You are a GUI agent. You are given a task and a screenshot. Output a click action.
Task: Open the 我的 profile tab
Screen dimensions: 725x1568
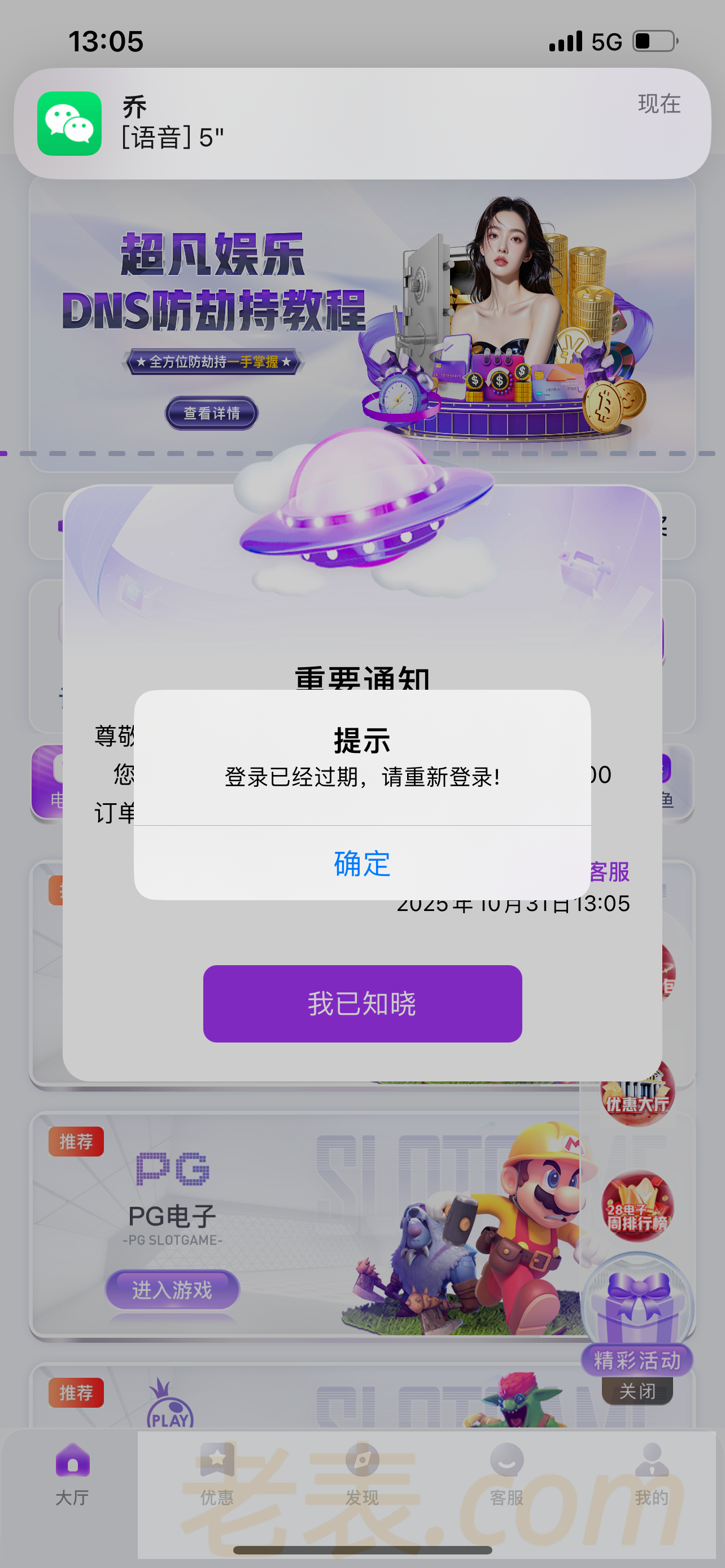652,1472
